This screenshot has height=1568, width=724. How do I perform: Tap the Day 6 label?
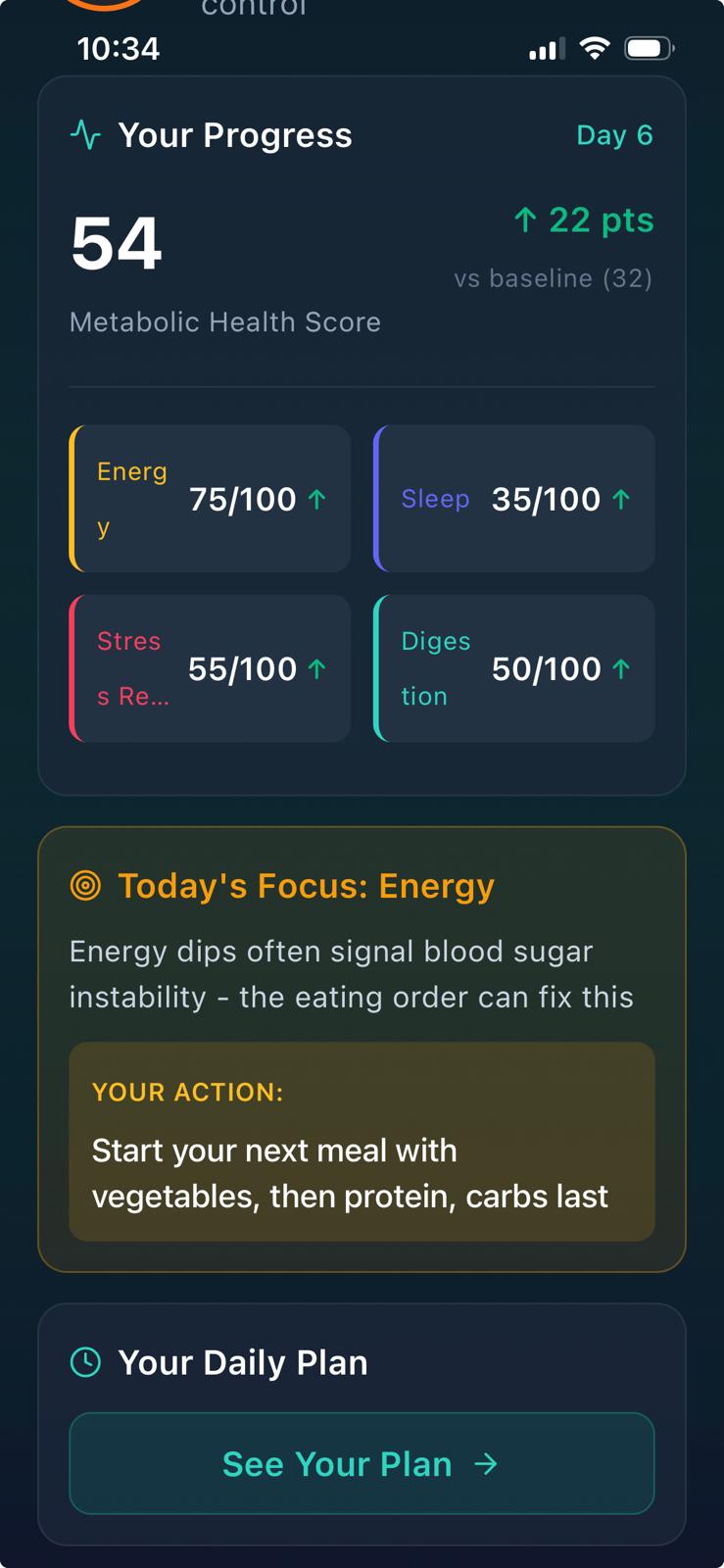click(615, 135)
